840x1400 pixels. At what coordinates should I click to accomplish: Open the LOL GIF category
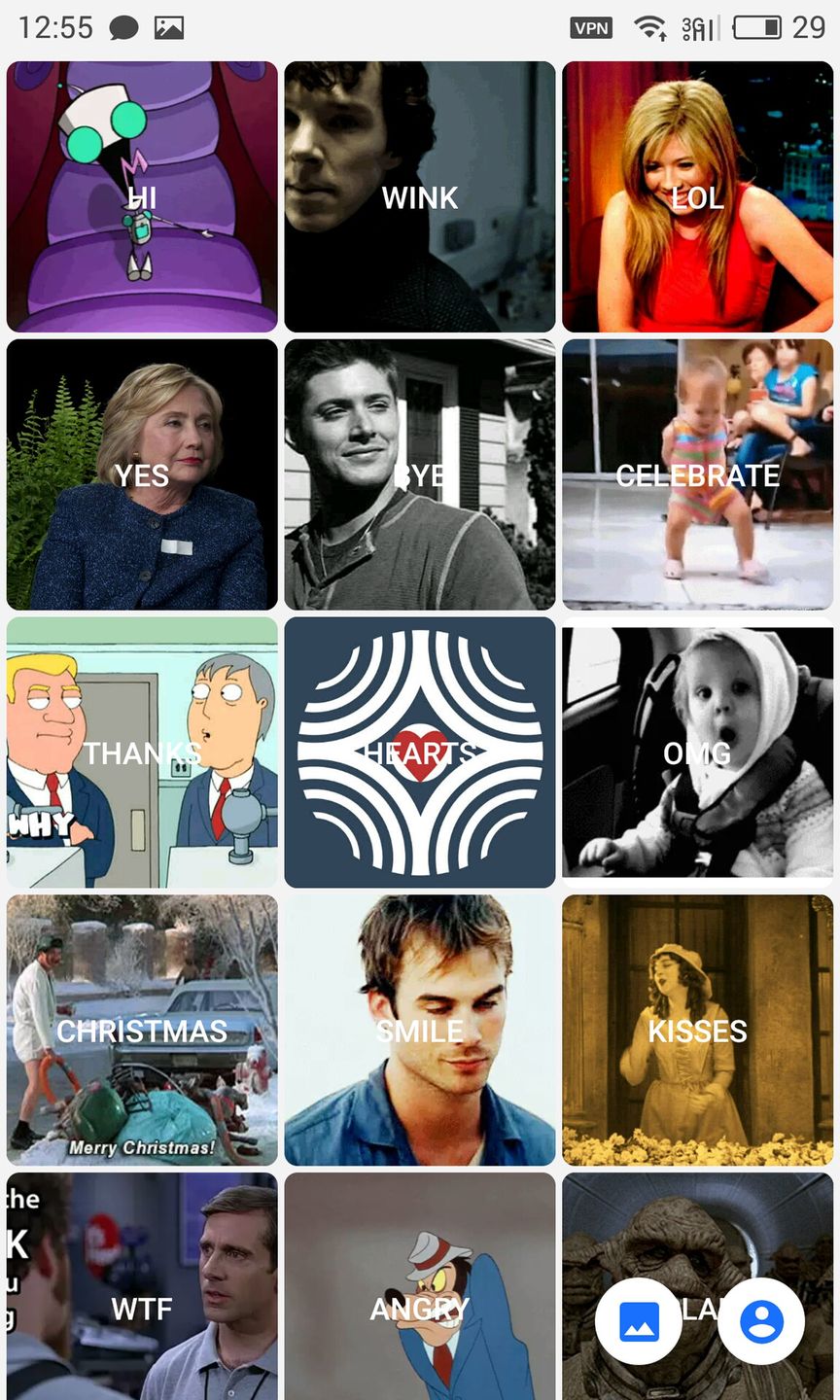[x=697, y=197]
